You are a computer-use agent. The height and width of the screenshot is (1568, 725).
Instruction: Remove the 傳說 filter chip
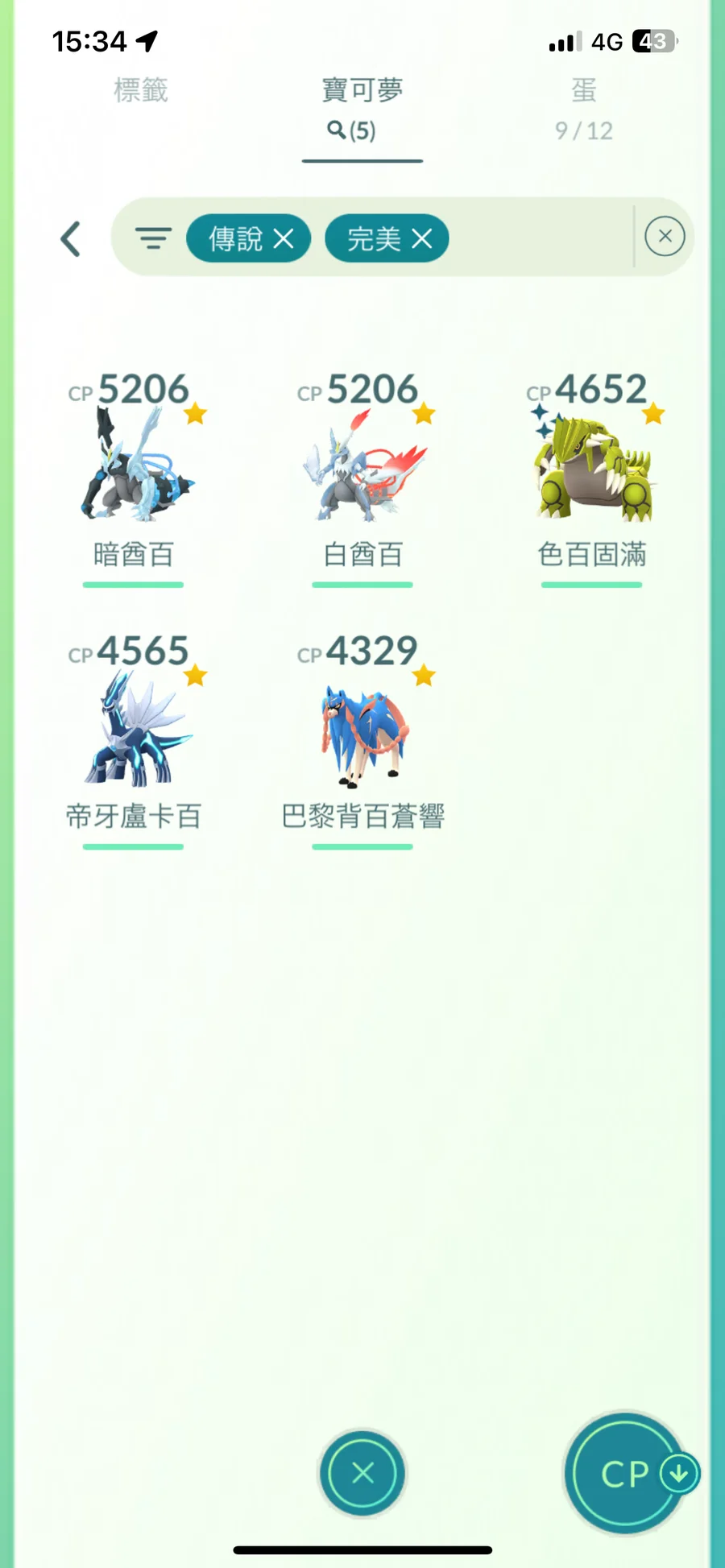284,238
